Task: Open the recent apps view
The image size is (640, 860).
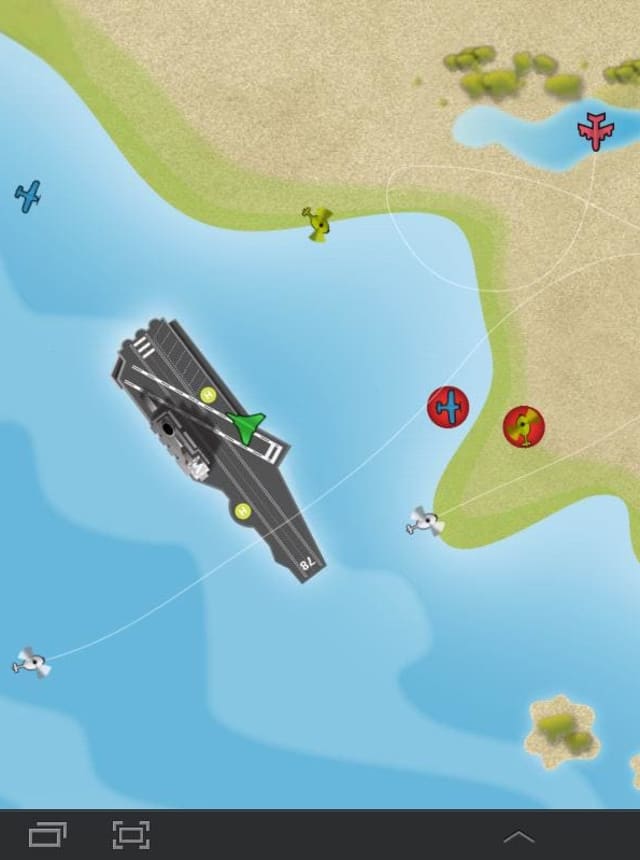Action: [47, 835]
